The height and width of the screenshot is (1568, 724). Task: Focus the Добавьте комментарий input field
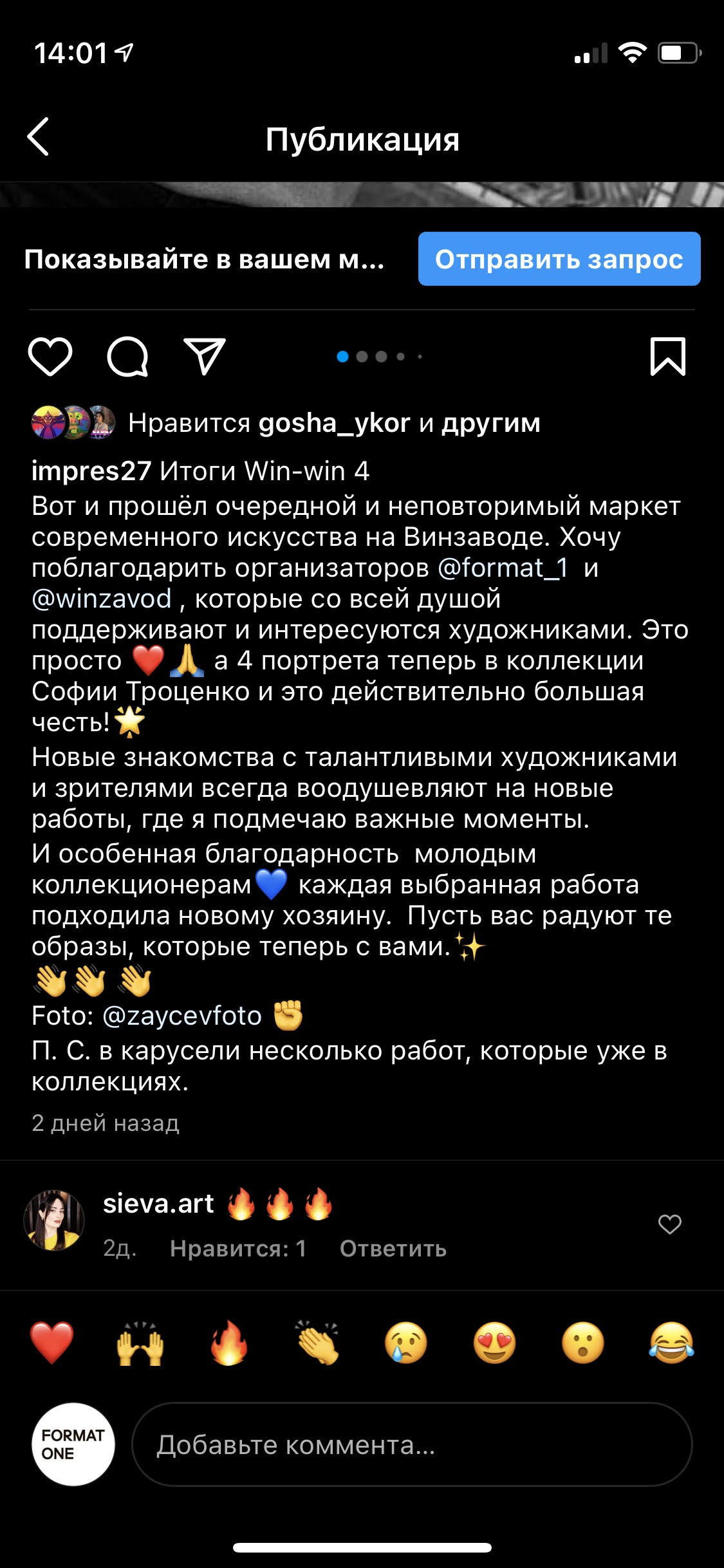pos(412,1444)
